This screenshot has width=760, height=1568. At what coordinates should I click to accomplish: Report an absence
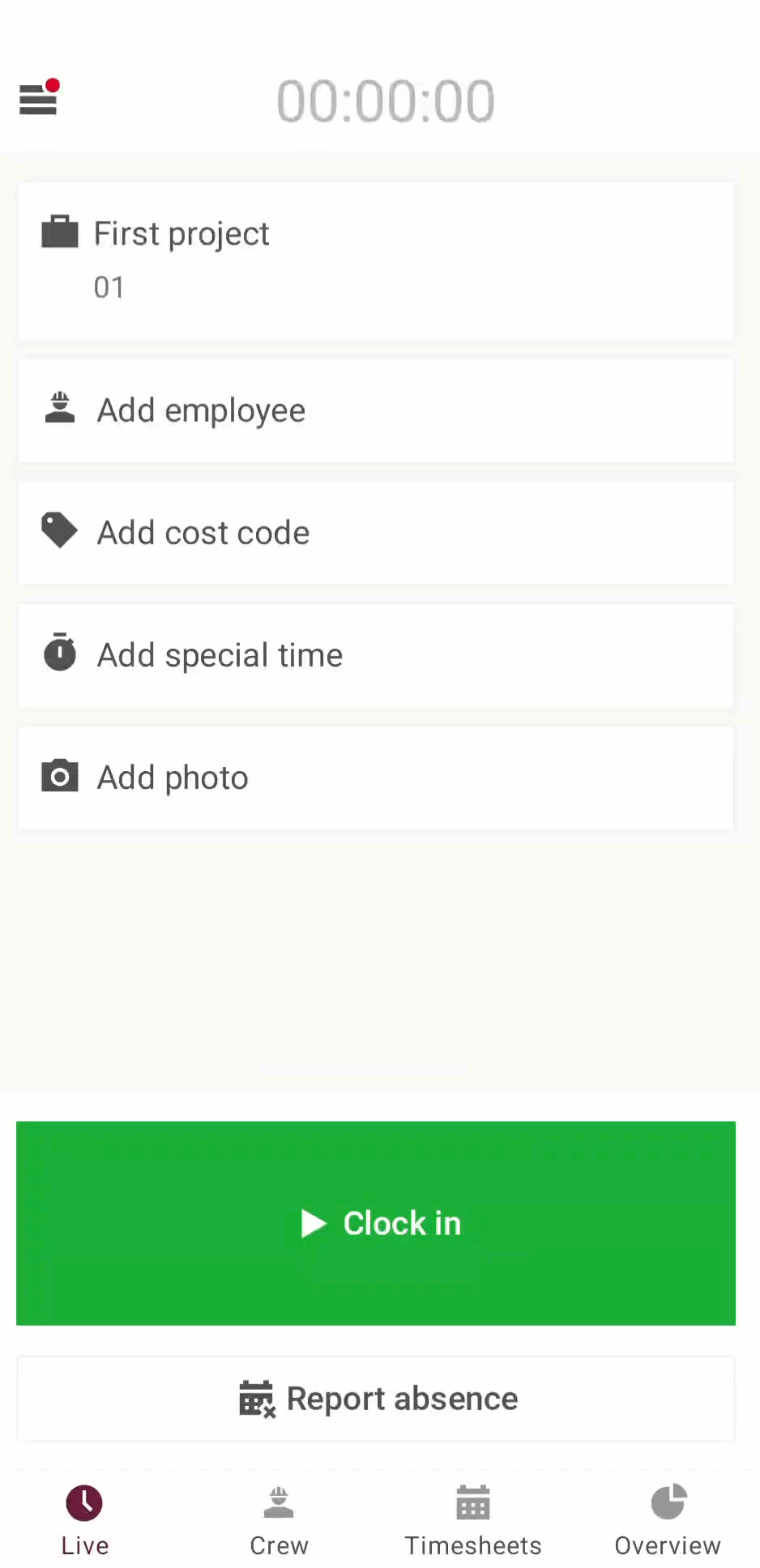[375, 1399]
